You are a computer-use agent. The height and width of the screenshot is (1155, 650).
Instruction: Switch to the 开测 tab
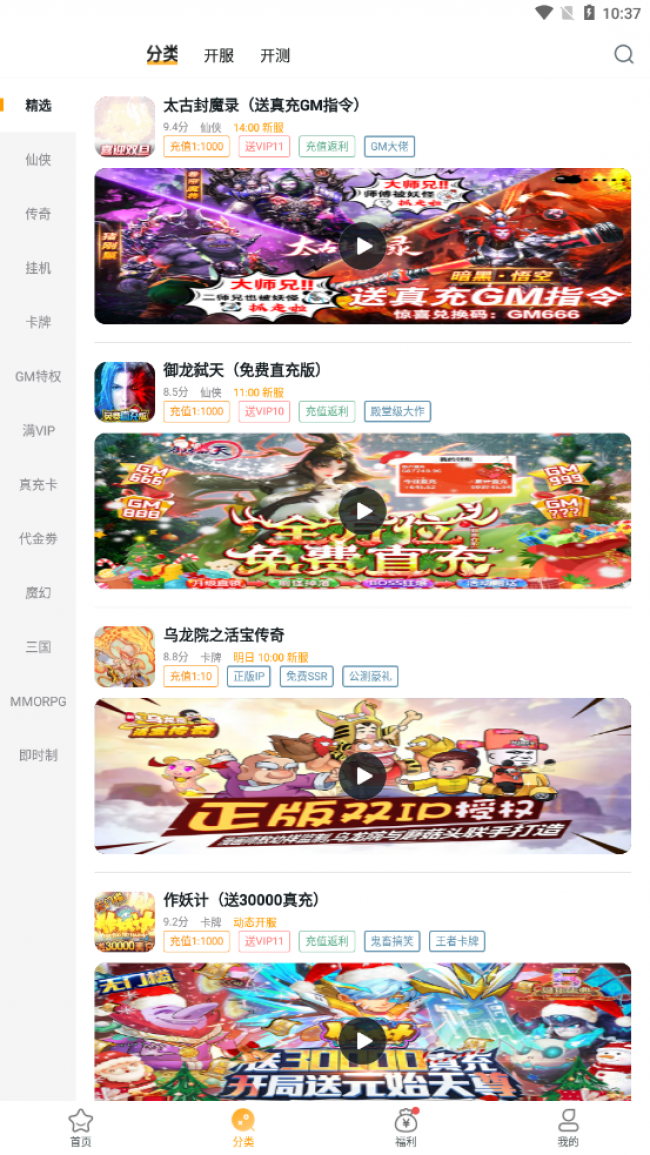[275, 56]
